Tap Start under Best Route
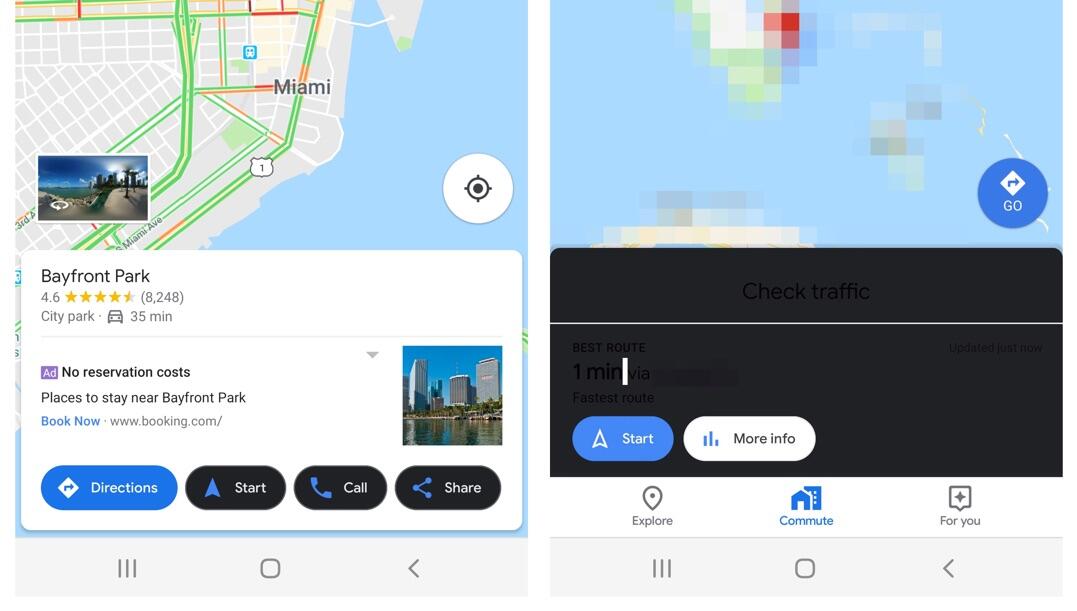1077x611 pixels. pyautogui.click(x=623, y=439)
